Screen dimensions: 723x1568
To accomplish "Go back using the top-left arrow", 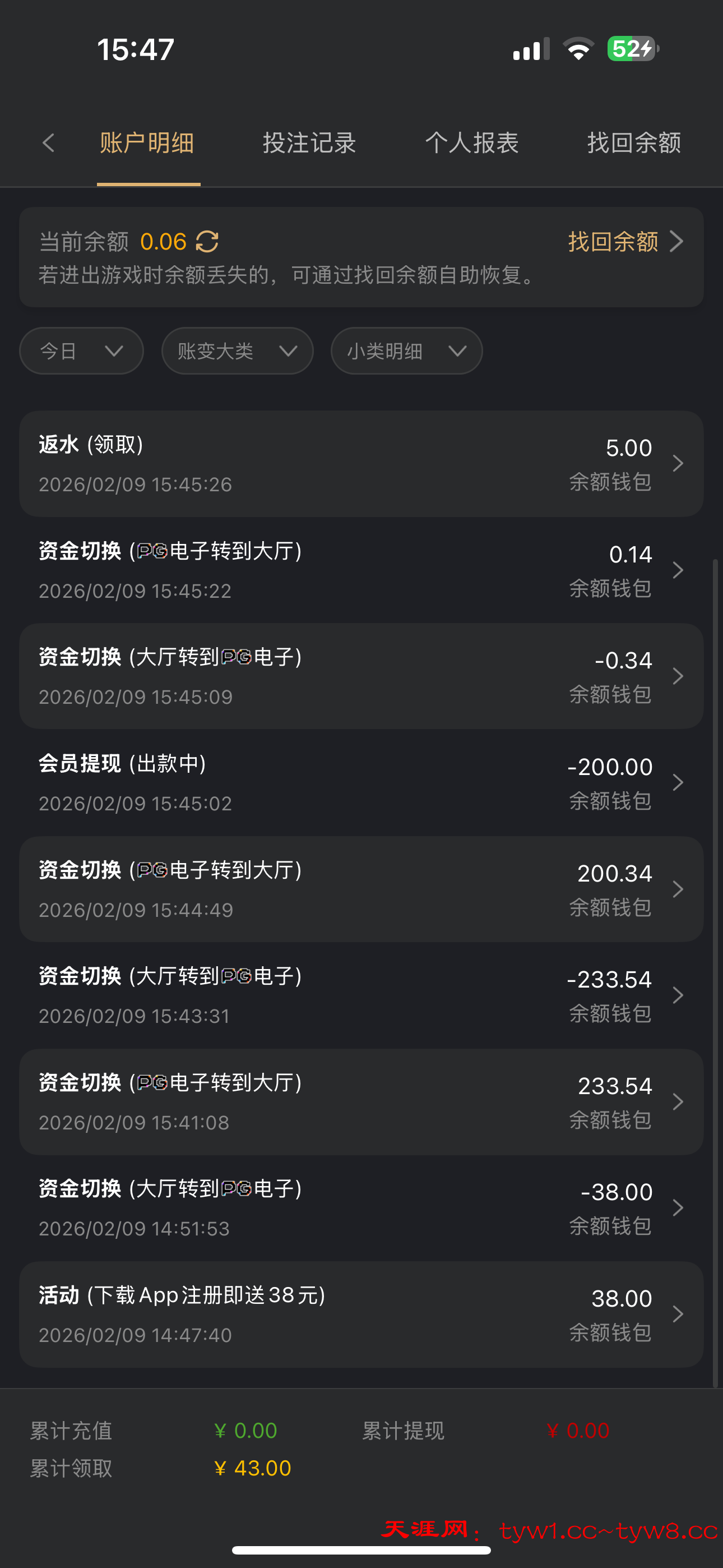I will pyautogui.click(x=49, y=143).
